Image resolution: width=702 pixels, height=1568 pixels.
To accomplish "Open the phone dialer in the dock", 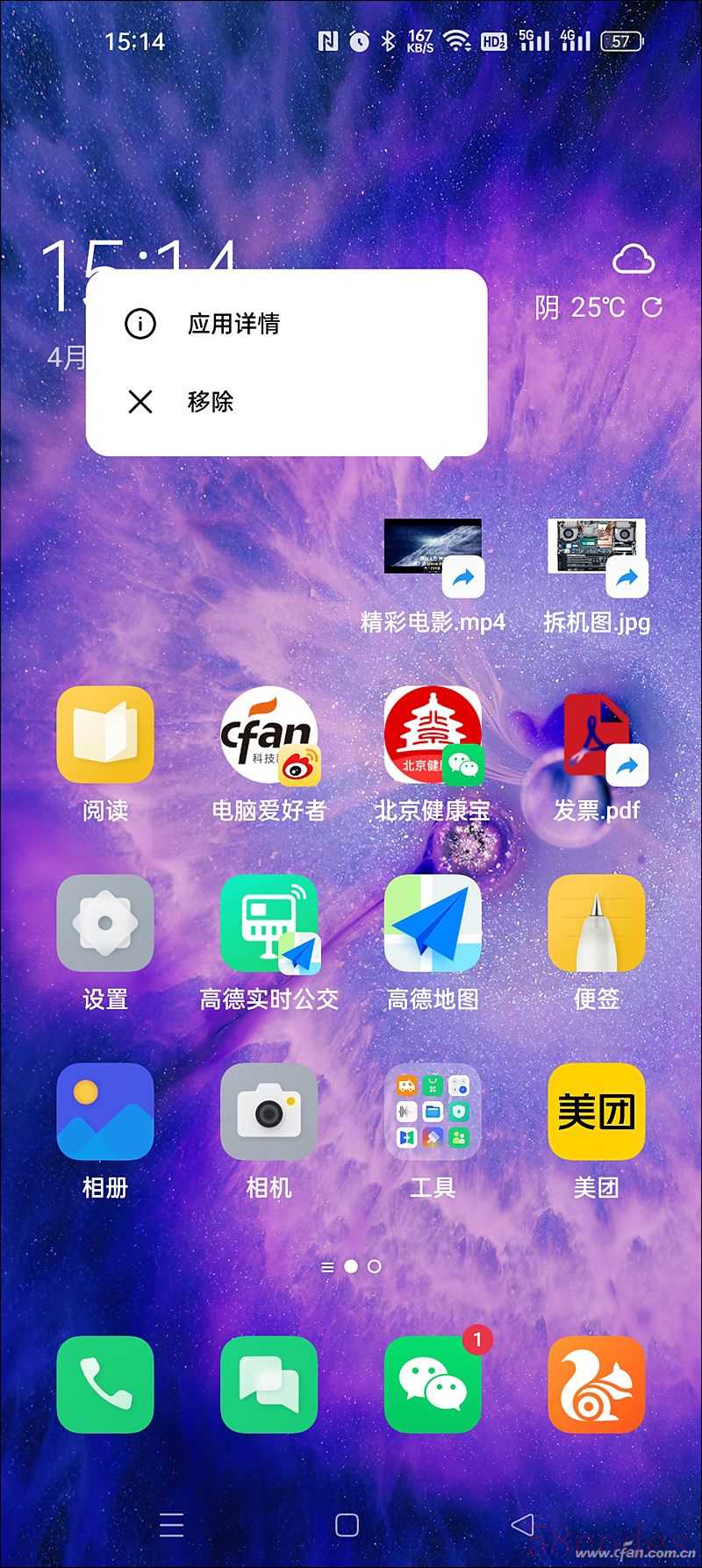I will point(105,1384).
